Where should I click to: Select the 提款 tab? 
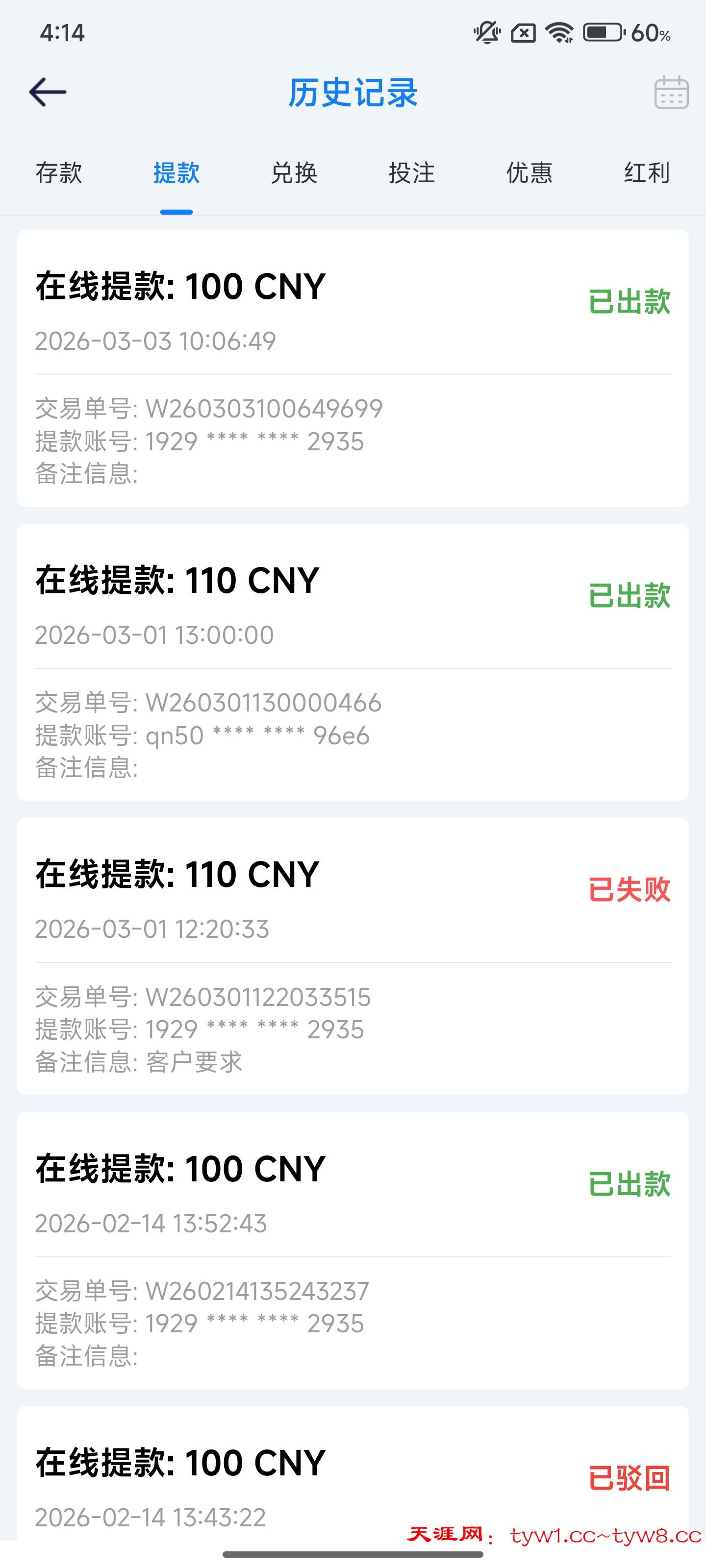176,173
